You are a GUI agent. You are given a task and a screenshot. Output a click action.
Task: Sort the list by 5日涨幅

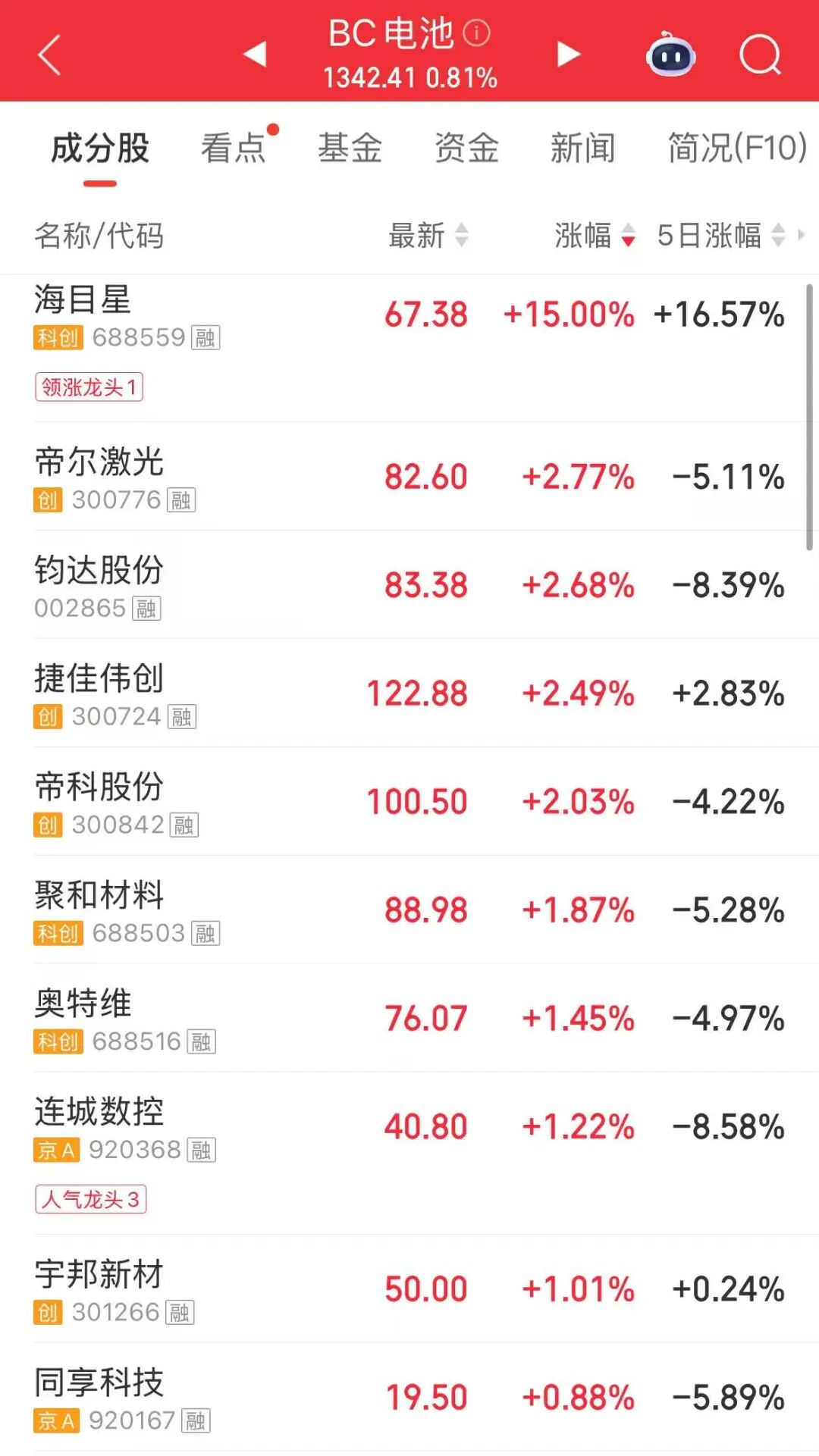(720, 235)
